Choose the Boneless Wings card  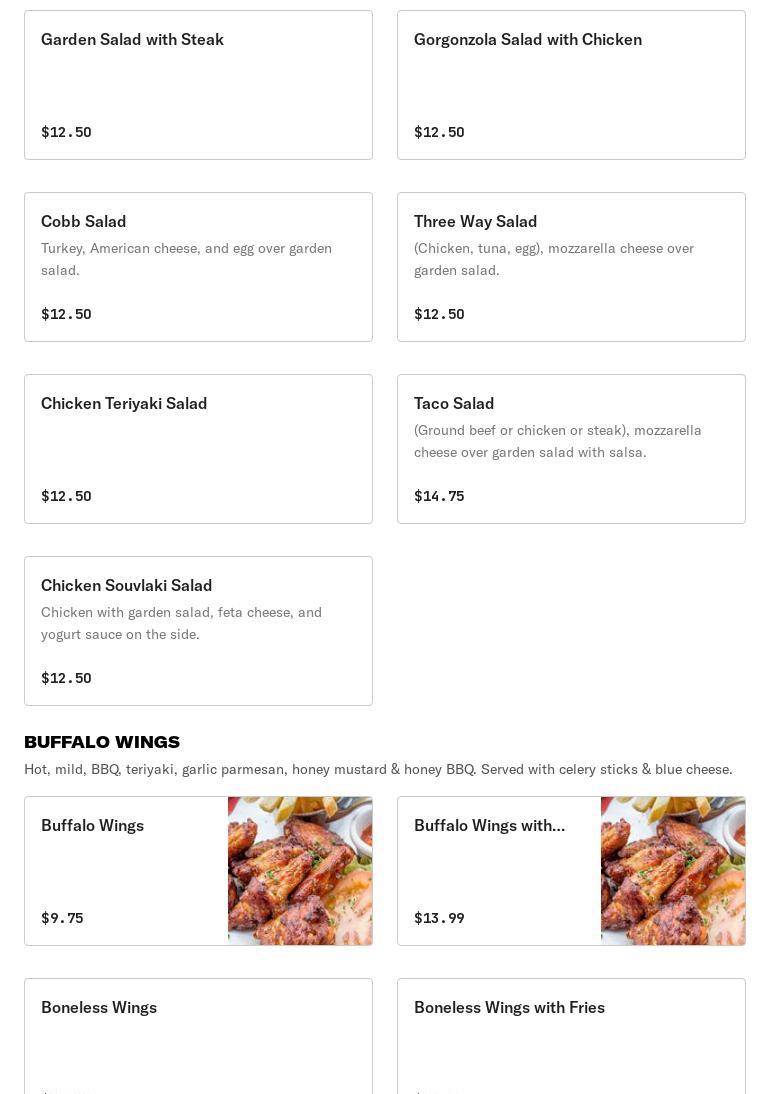point(198,1035)
